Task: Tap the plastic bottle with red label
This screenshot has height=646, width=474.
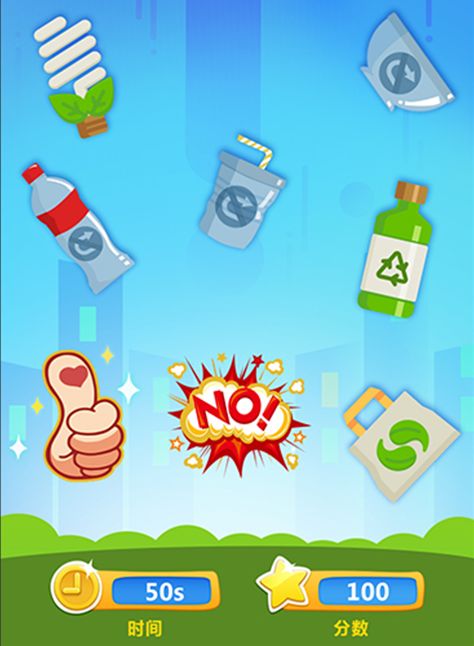Action: click(76, 228)
